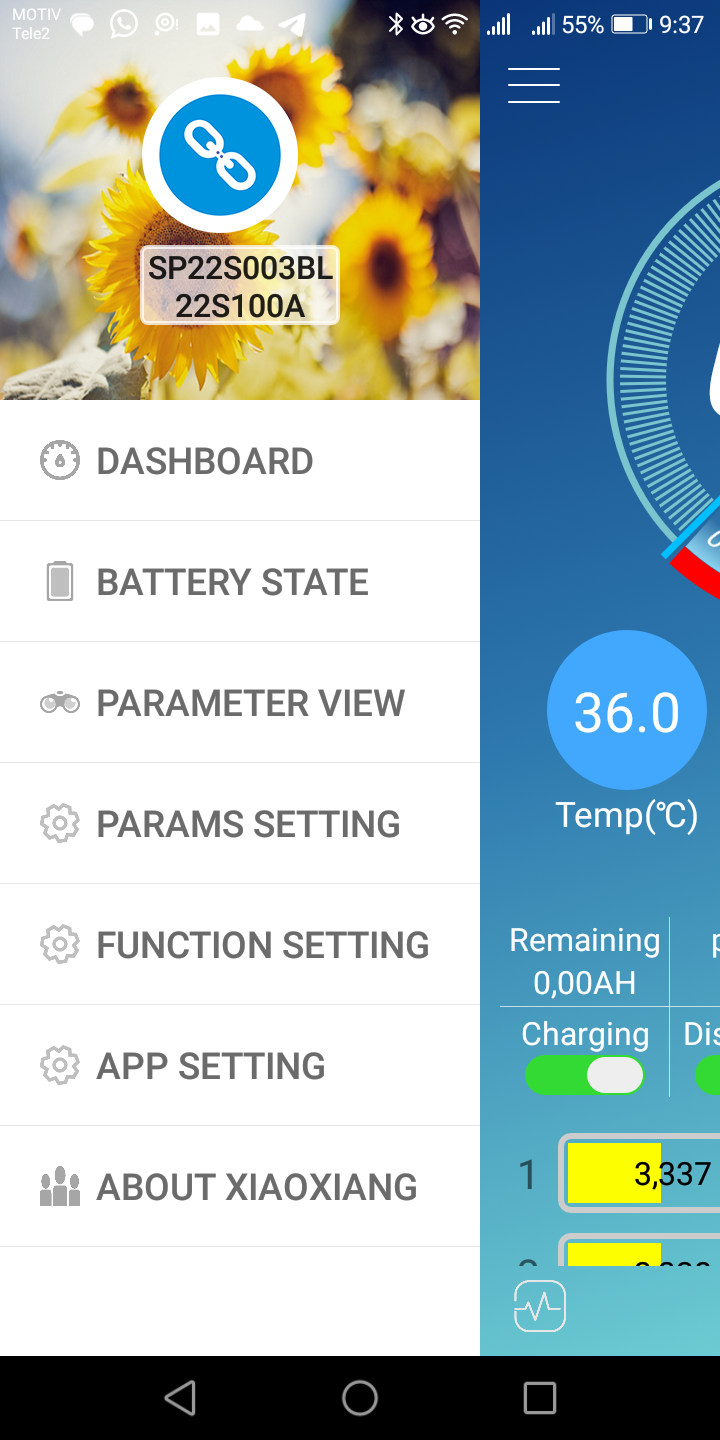Viewport: 720px width, 1440px height.
Task: Open recent apps from the navigation bar
Action: pos(540,1398)
